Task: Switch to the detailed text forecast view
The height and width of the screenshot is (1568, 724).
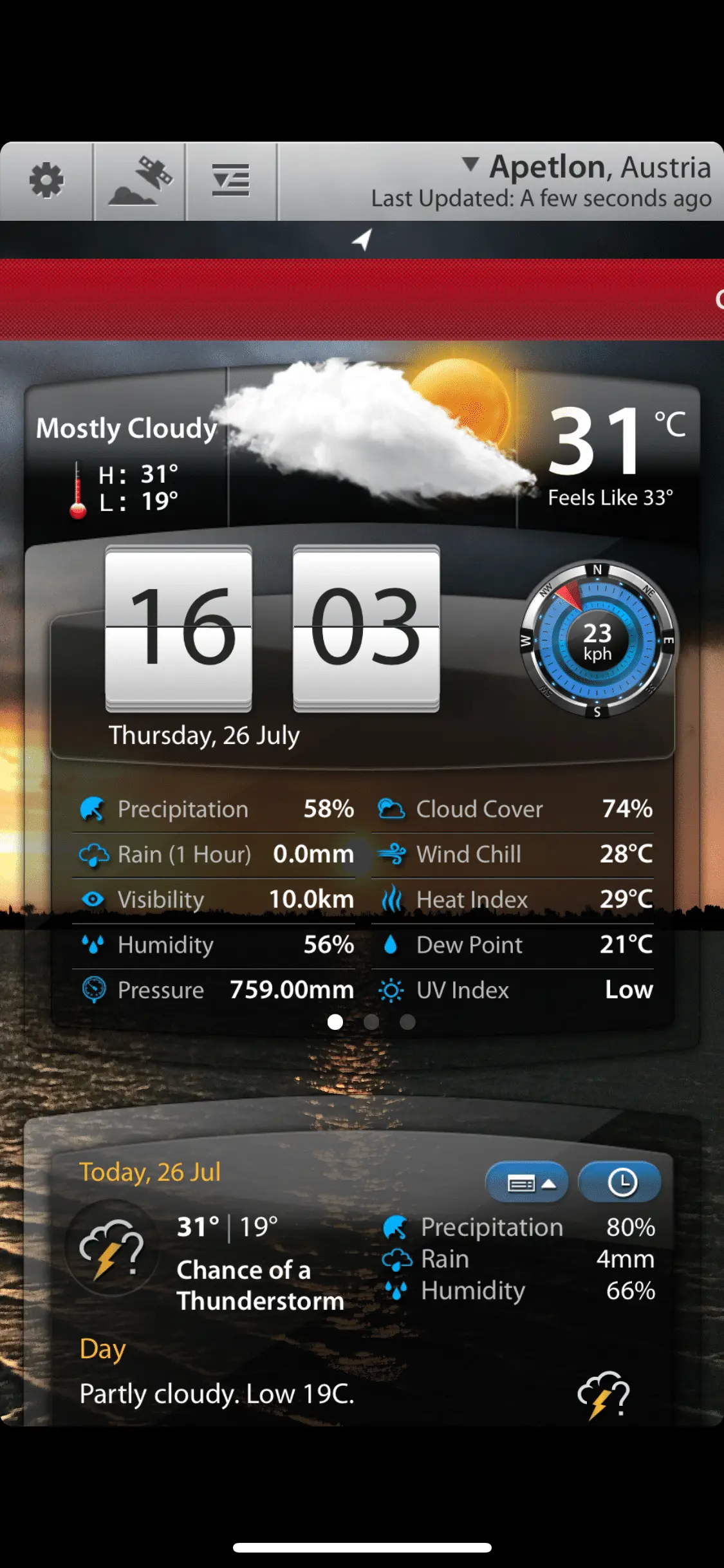Action: coord(527,1182)
